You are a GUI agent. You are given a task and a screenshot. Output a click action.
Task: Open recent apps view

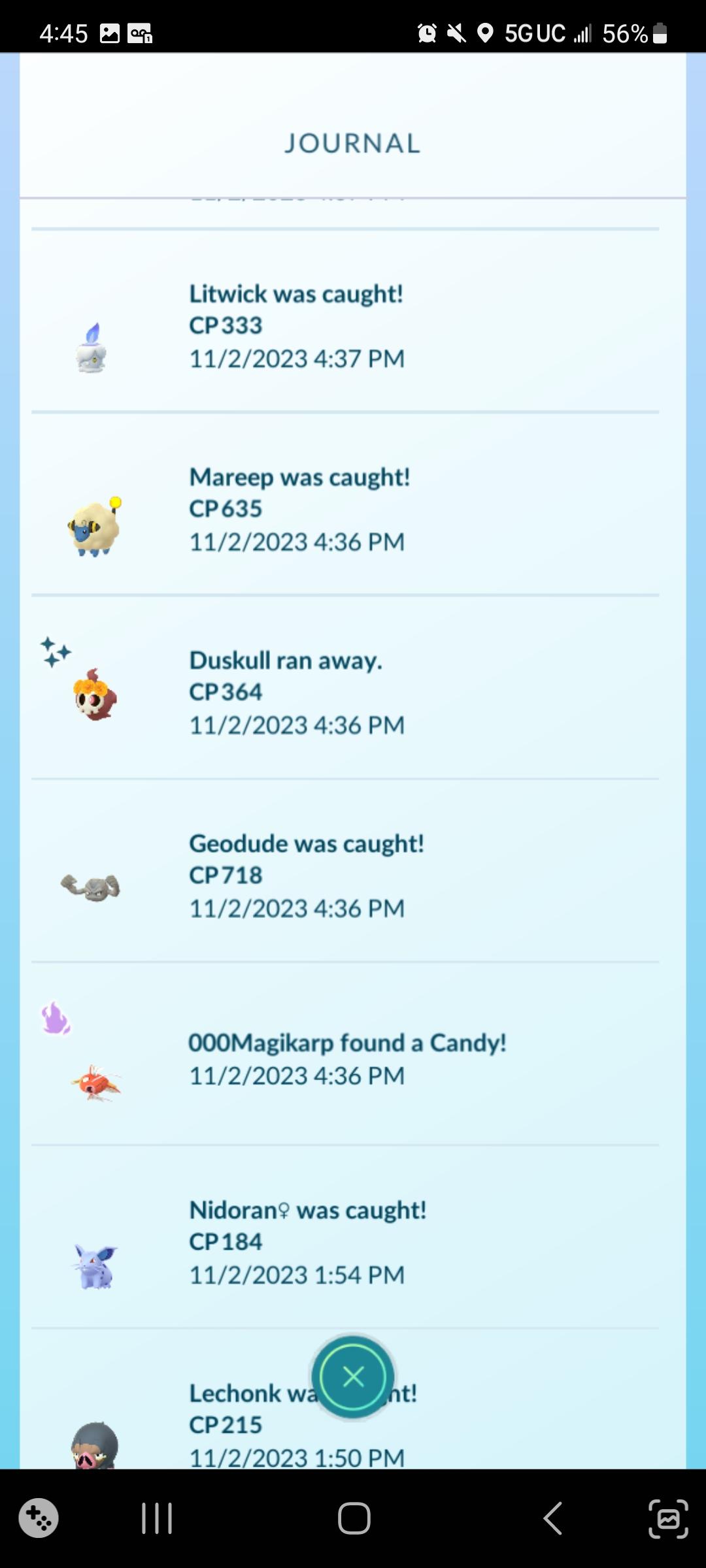pyautogui.click(x=157, y=1517)
